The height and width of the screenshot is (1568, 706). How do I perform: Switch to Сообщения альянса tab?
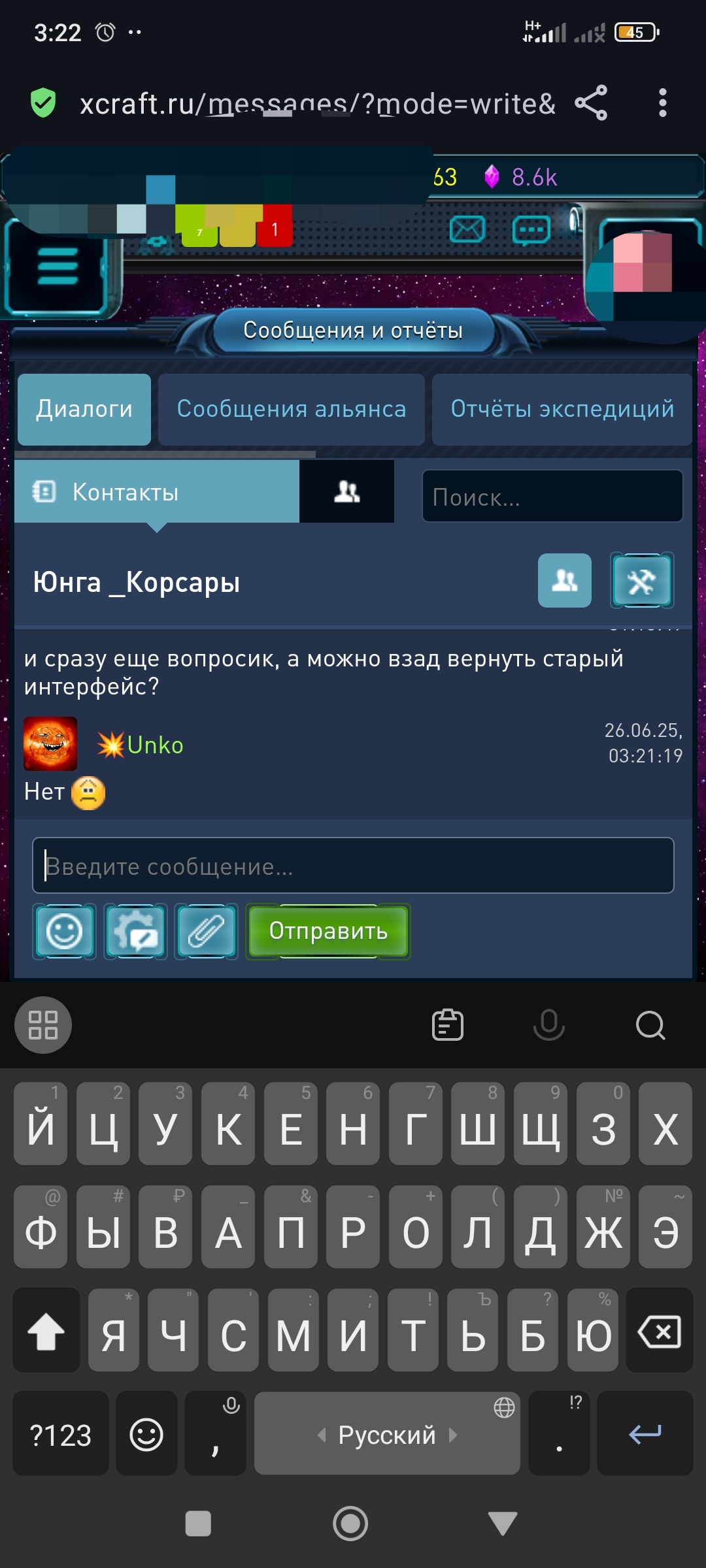[x=292, y=410]
